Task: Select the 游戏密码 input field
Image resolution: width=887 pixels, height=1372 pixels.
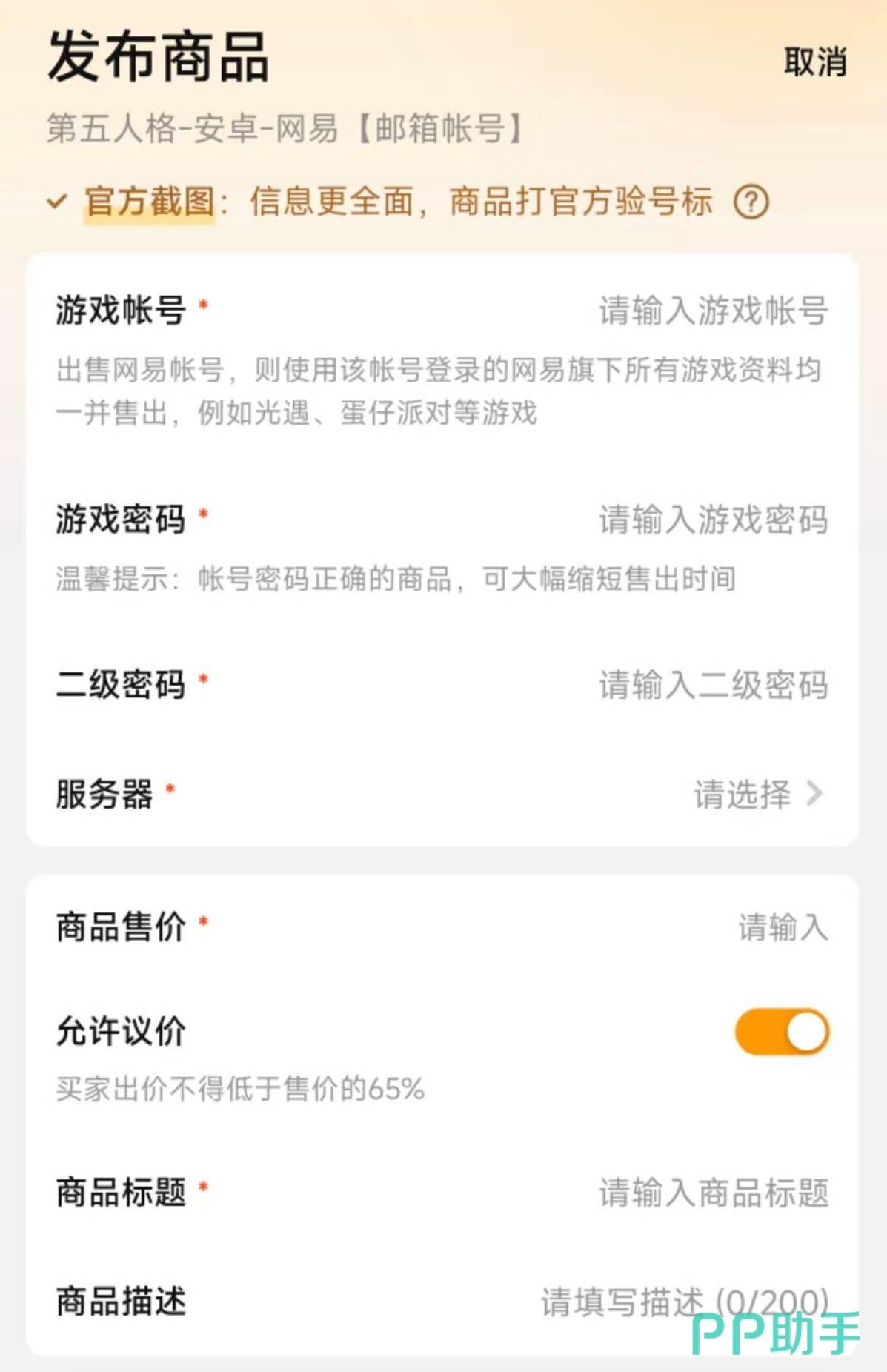Action: (712, 520)
